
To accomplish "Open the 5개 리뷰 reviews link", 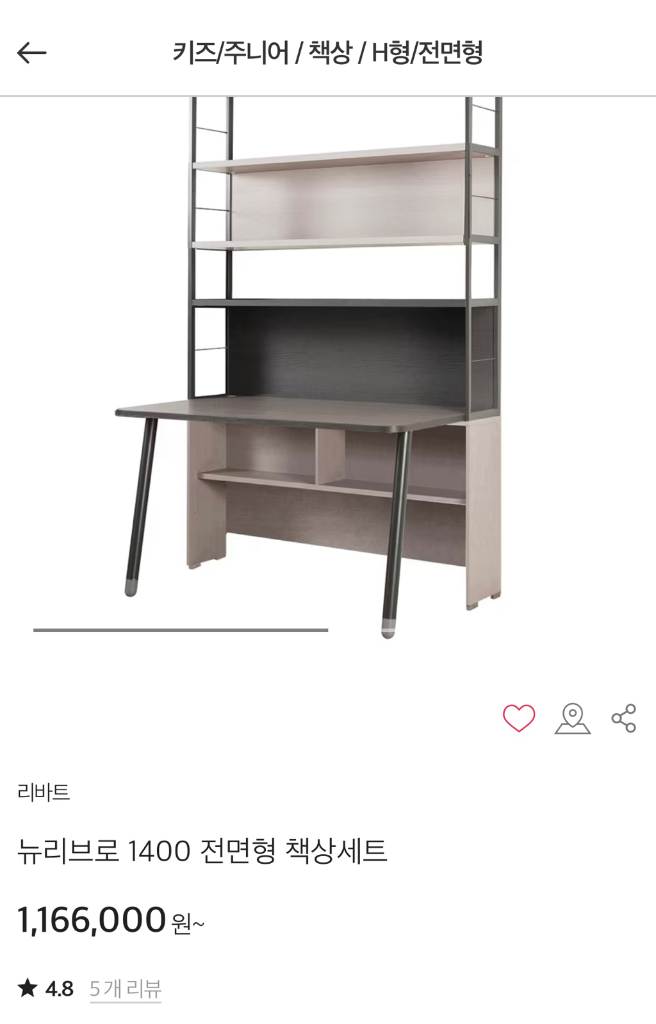I will click(125, 989).
